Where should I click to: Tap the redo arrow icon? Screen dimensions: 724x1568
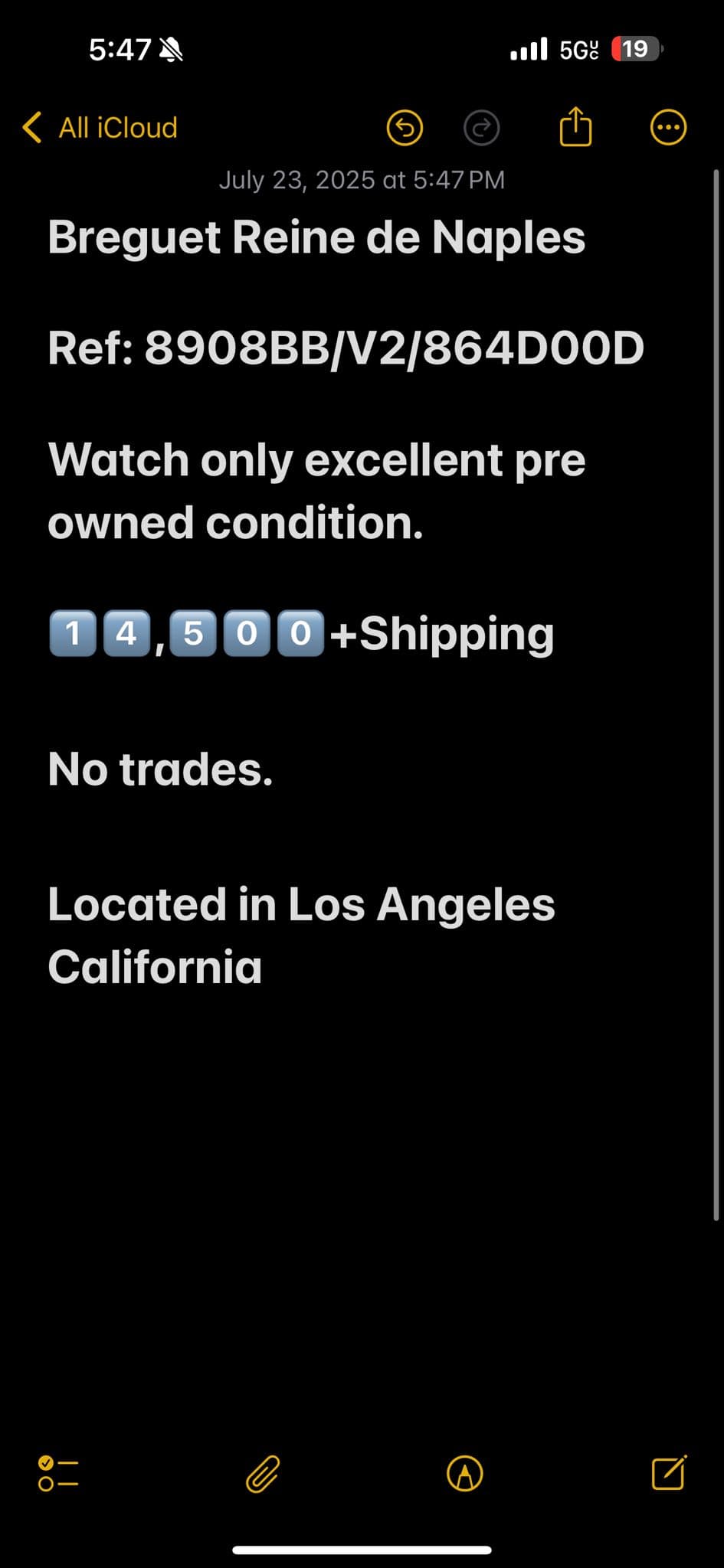click(482, 128)
